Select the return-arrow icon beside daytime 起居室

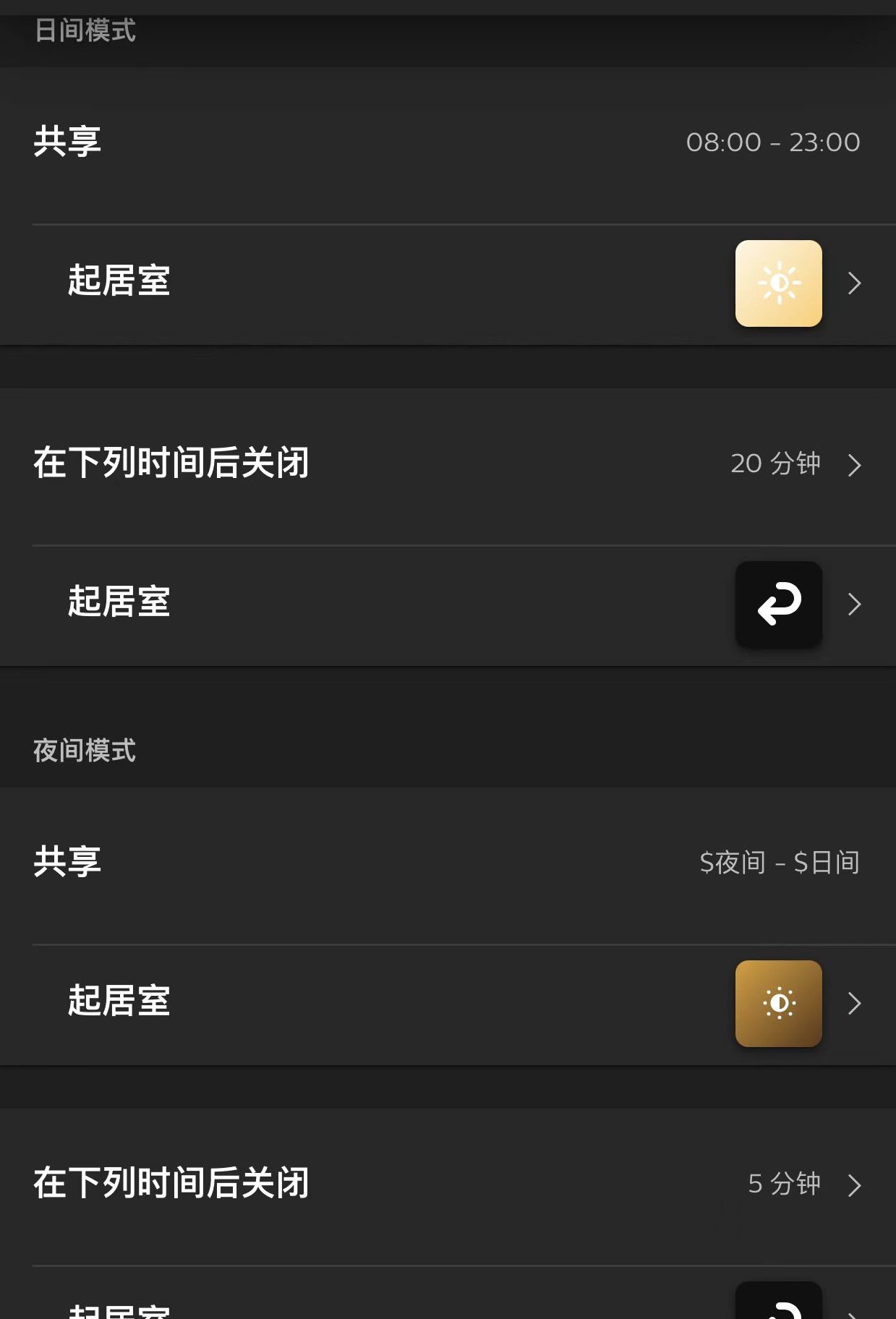pyautogui.click(x=778, y=604)
